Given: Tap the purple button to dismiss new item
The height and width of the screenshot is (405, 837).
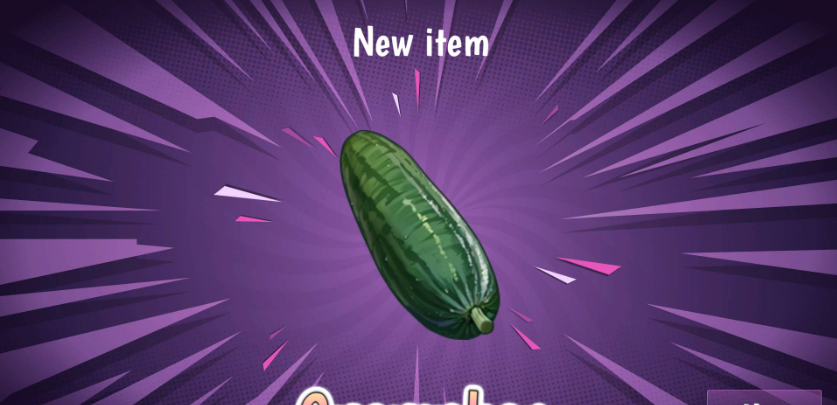Looking at the screenshot, I should (764, 398).
